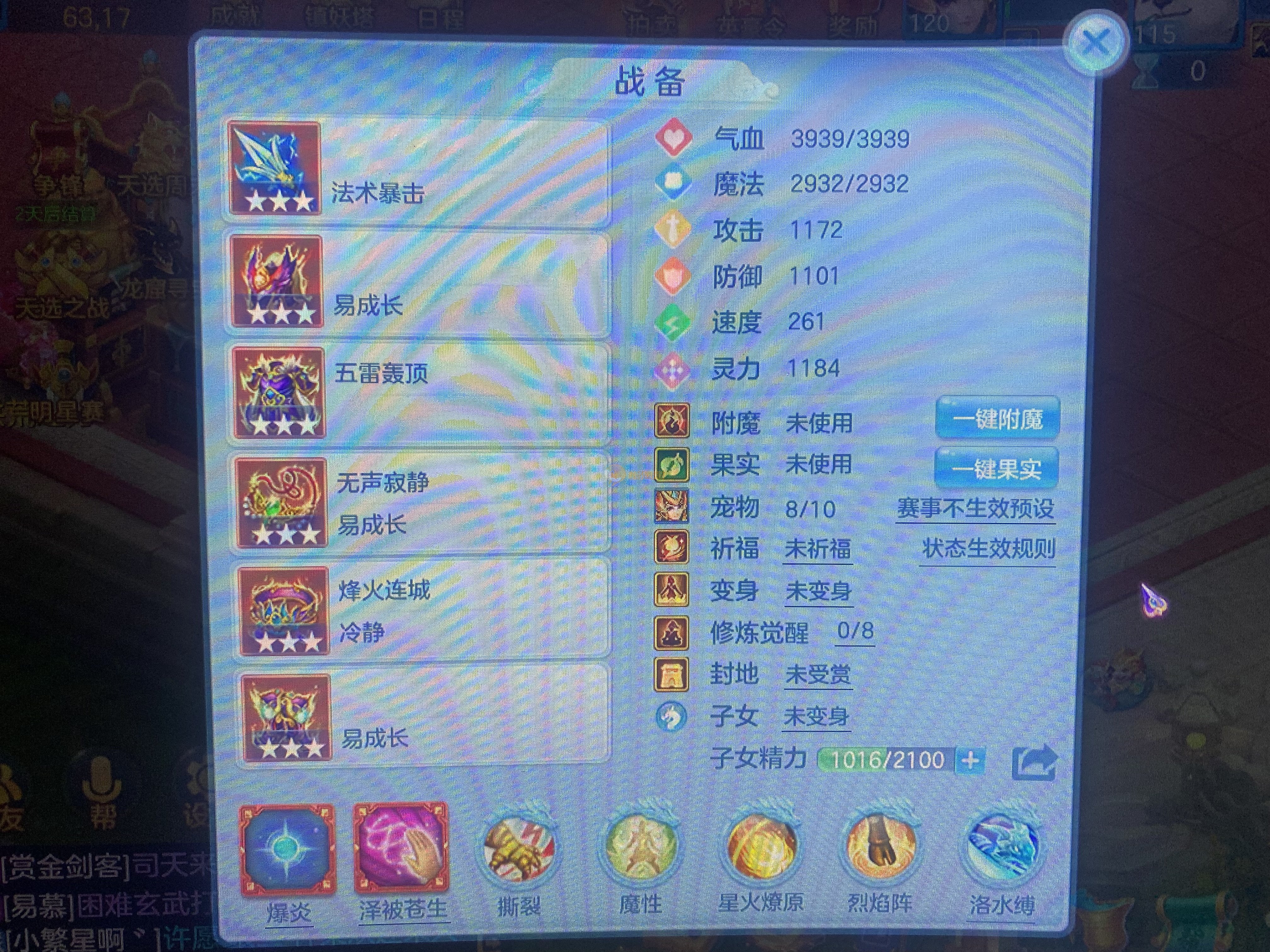The width and height of the screenshot is (1270, 952).
Task: Open 赛事不生效预设 link
Action: (x=975, y=508)
